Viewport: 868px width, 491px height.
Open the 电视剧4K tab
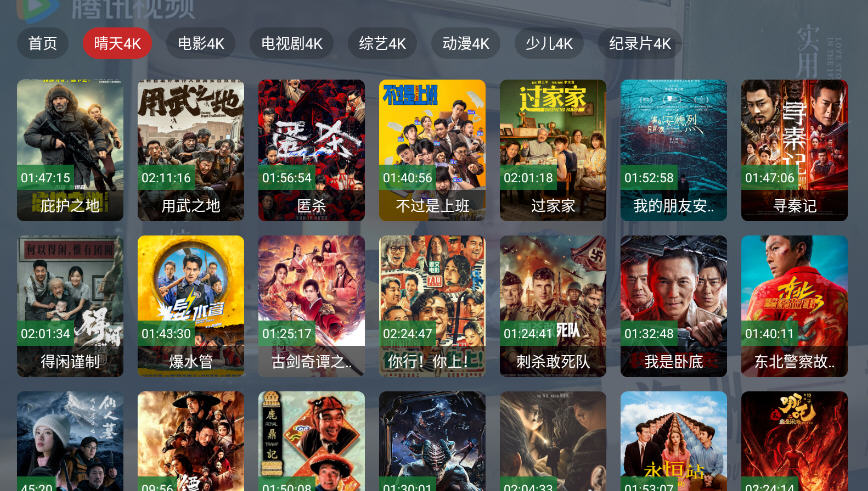(x=291, y=44)
